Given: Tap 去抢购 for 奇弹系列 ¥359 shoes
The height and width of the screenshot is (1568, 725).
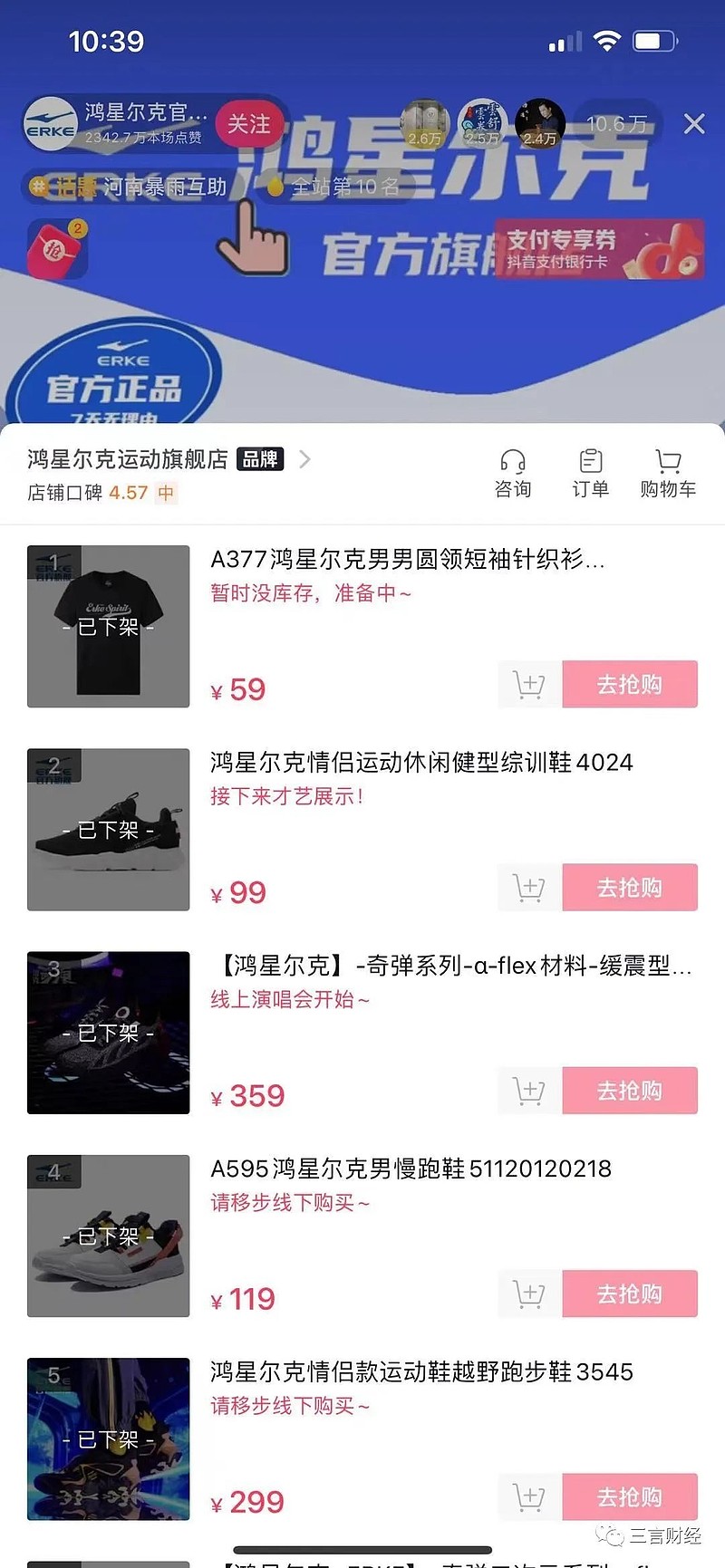Looking at the screenshot, I should coord(629,1090).
